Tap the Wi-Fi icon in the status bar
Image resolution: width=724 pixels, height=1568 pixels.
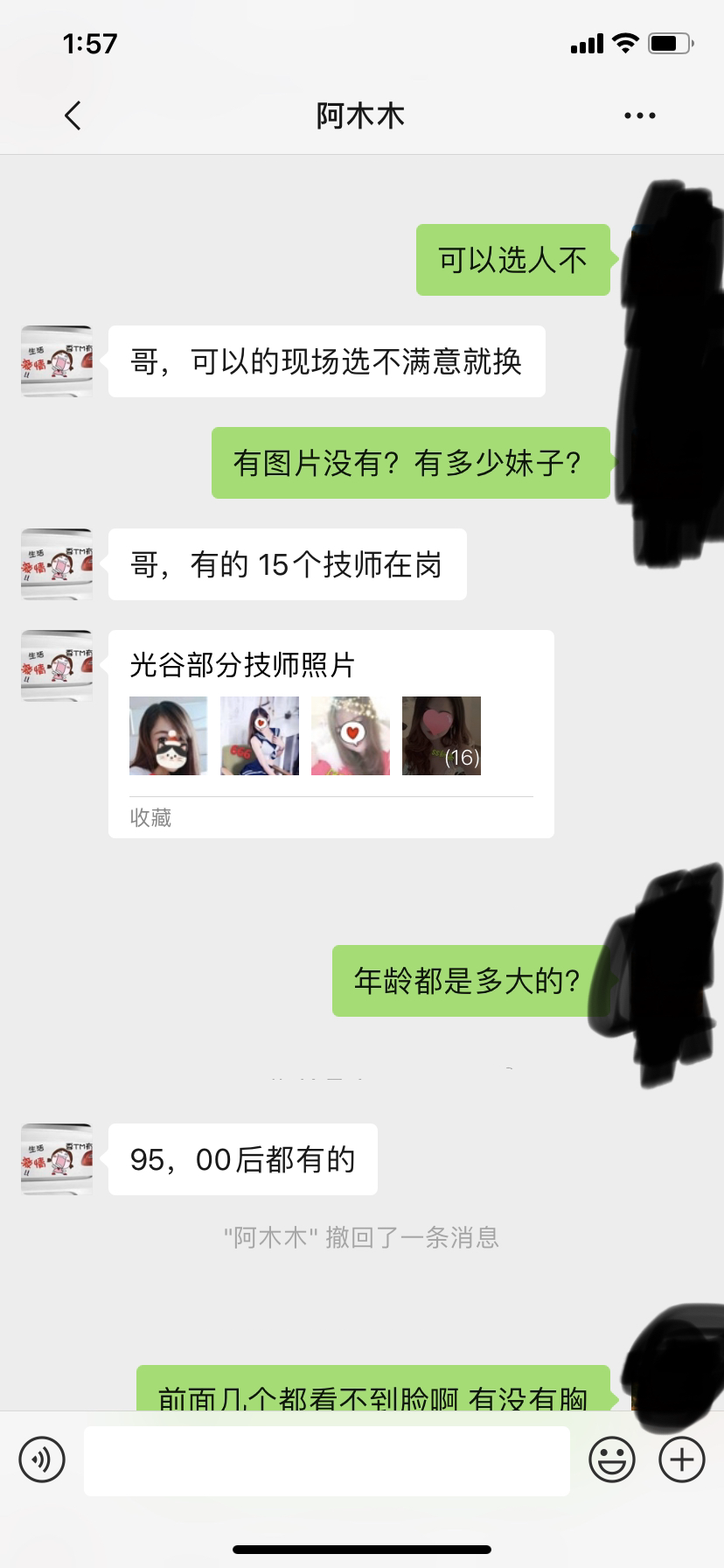point(624,43)
